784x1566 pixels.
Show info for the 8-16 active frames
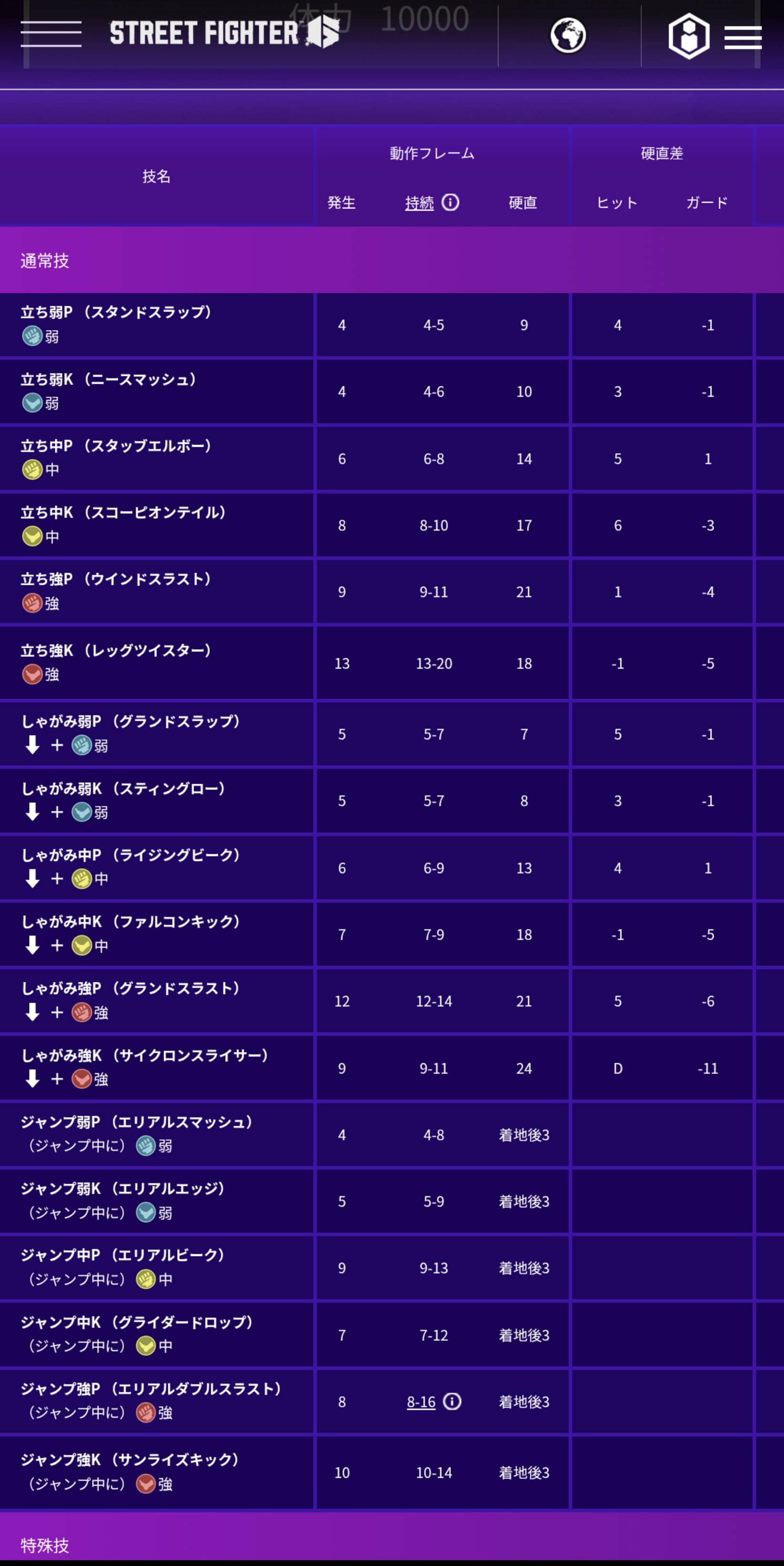[452, 1401]
